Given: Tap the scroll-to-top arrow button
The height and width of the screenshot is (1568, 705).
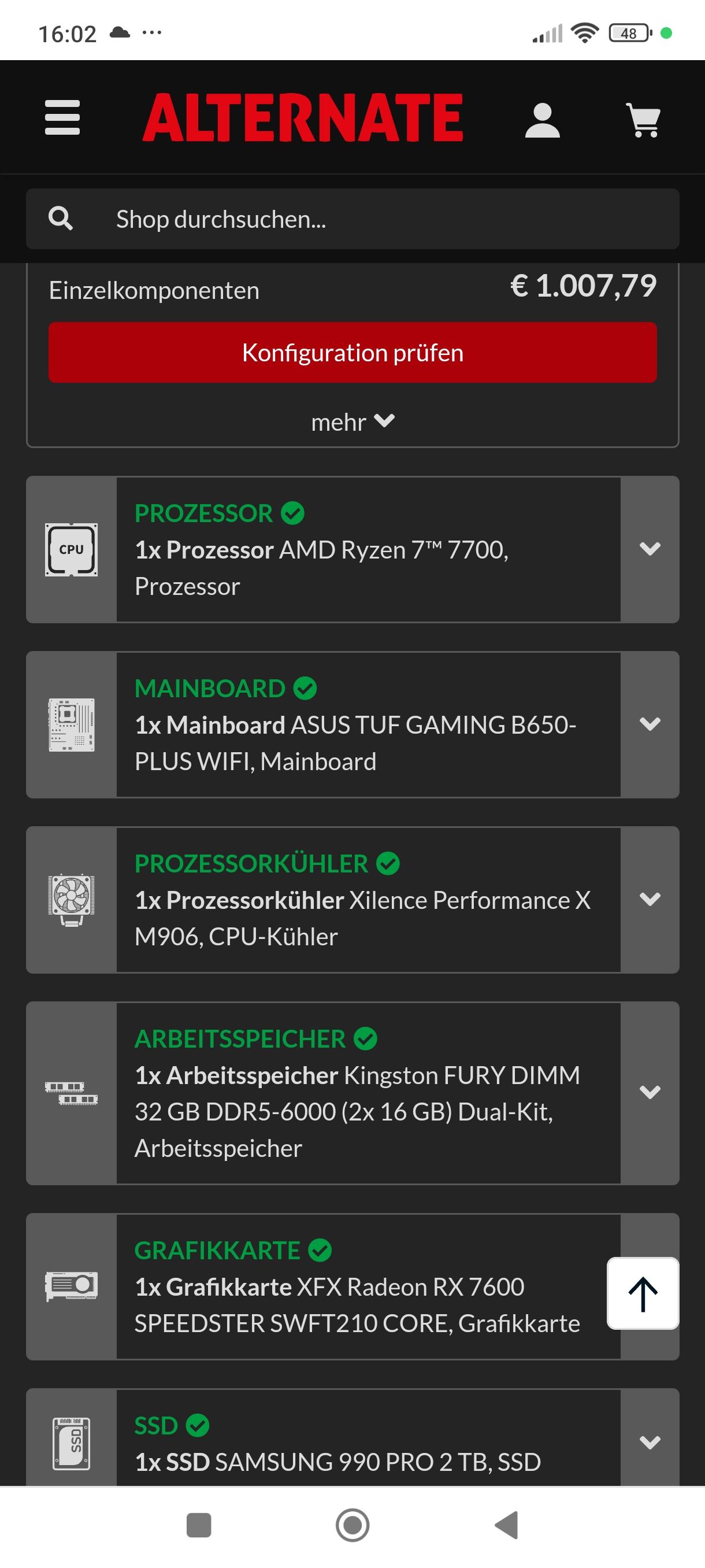Looking at the screenshot, I should point(643,1293).
